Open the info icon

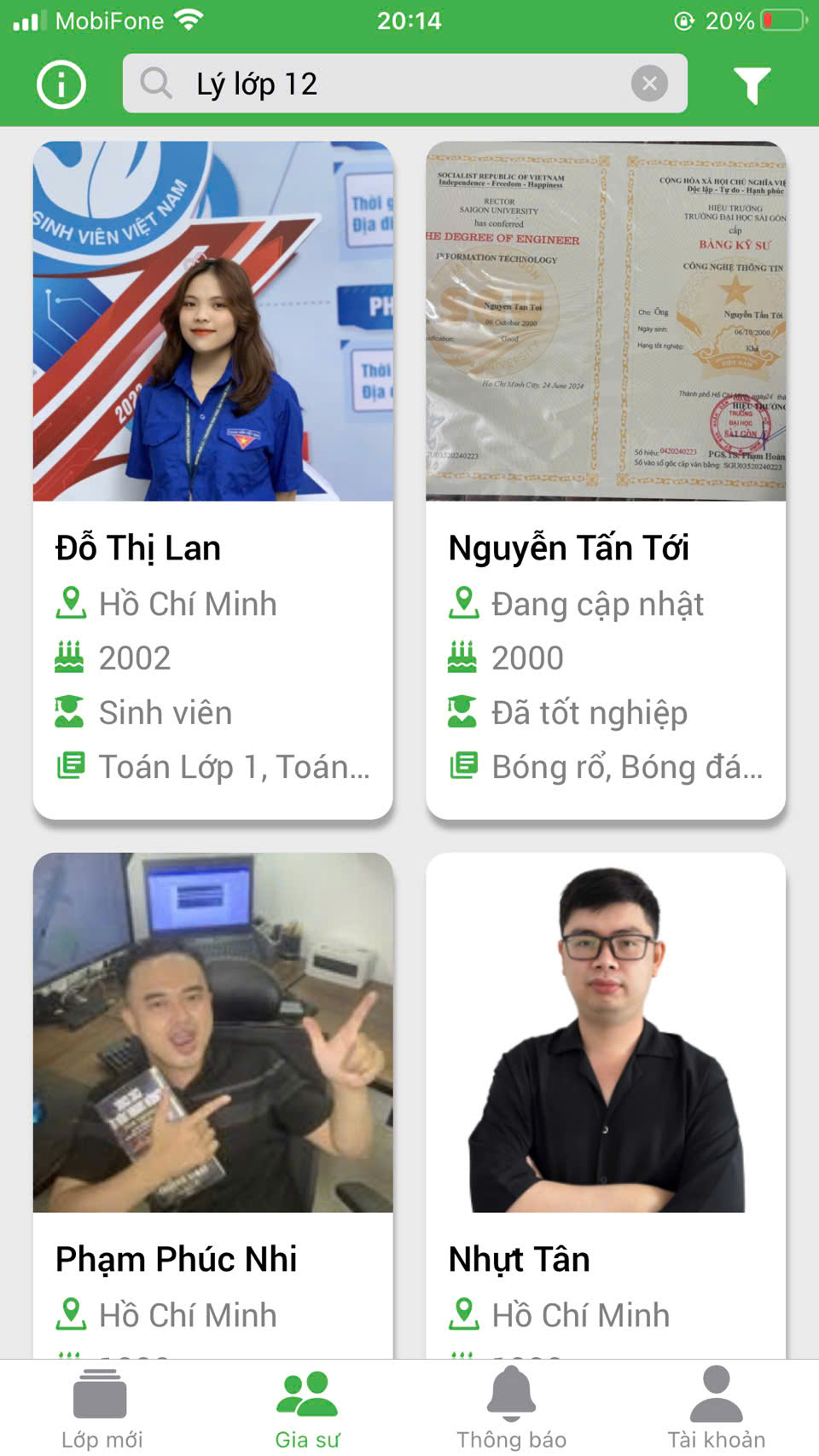[x=61, y=84]
